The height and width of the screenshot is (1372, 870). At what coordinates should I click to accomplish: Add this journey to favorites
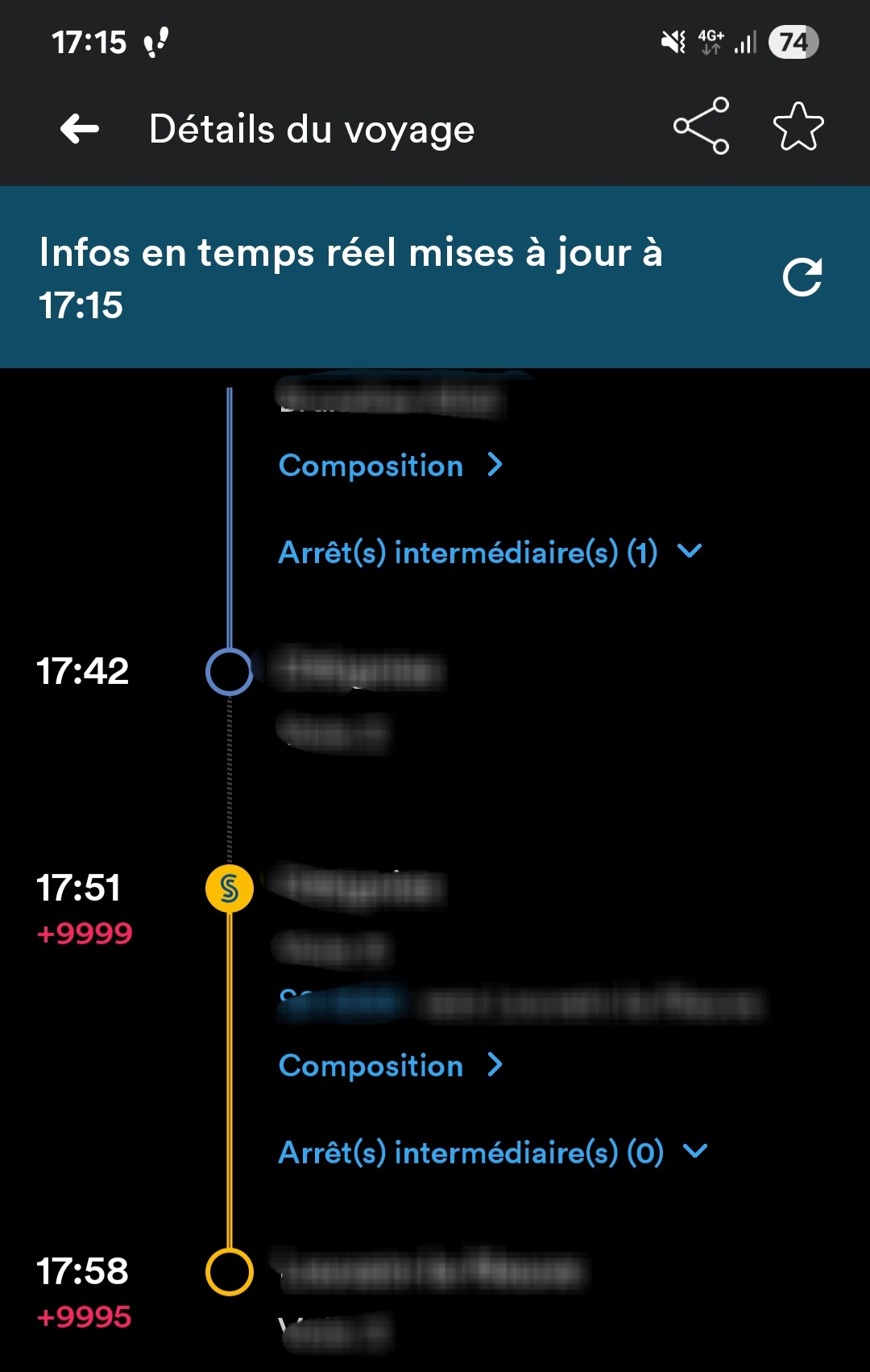click(x=797, y=126)
